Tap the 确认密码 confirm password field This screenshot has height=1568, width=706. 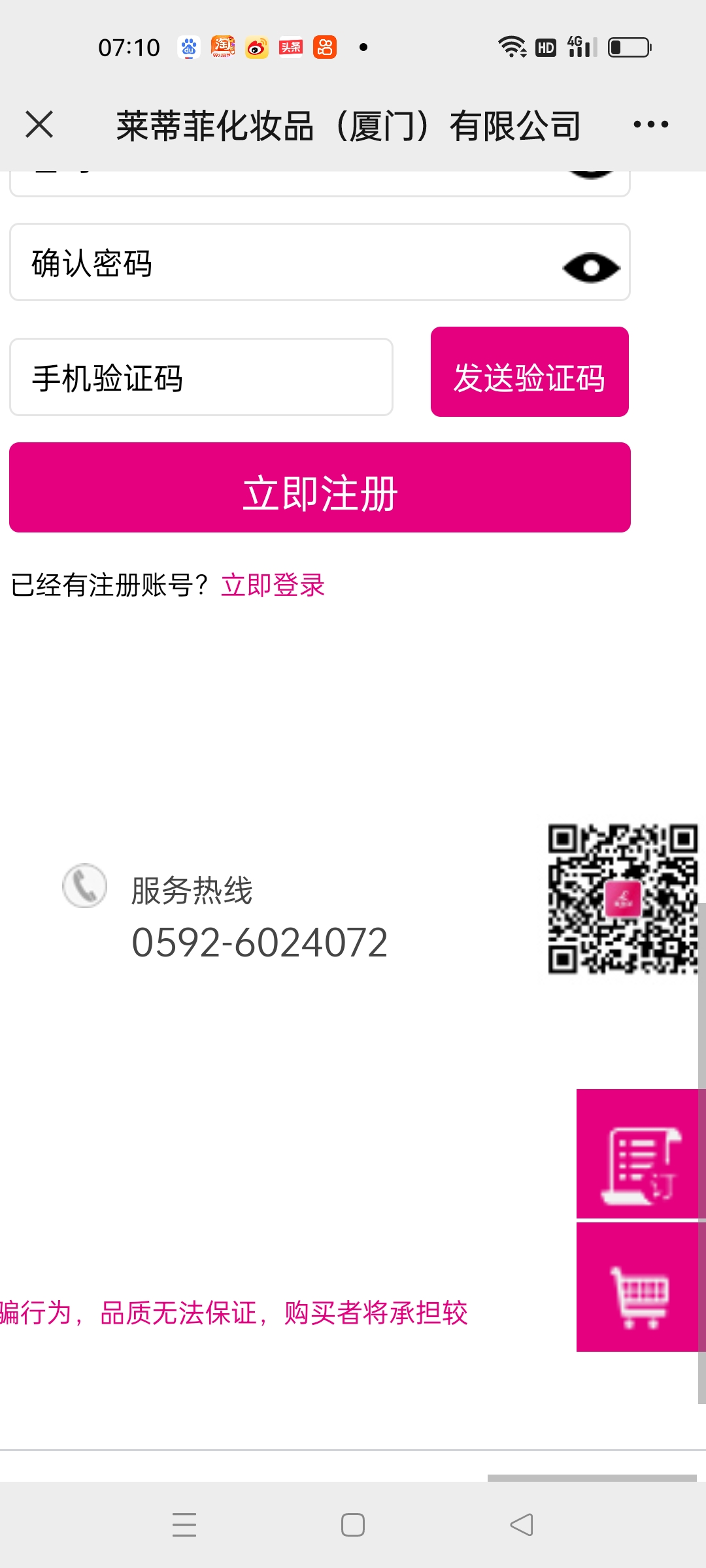(x=320, y=262)
